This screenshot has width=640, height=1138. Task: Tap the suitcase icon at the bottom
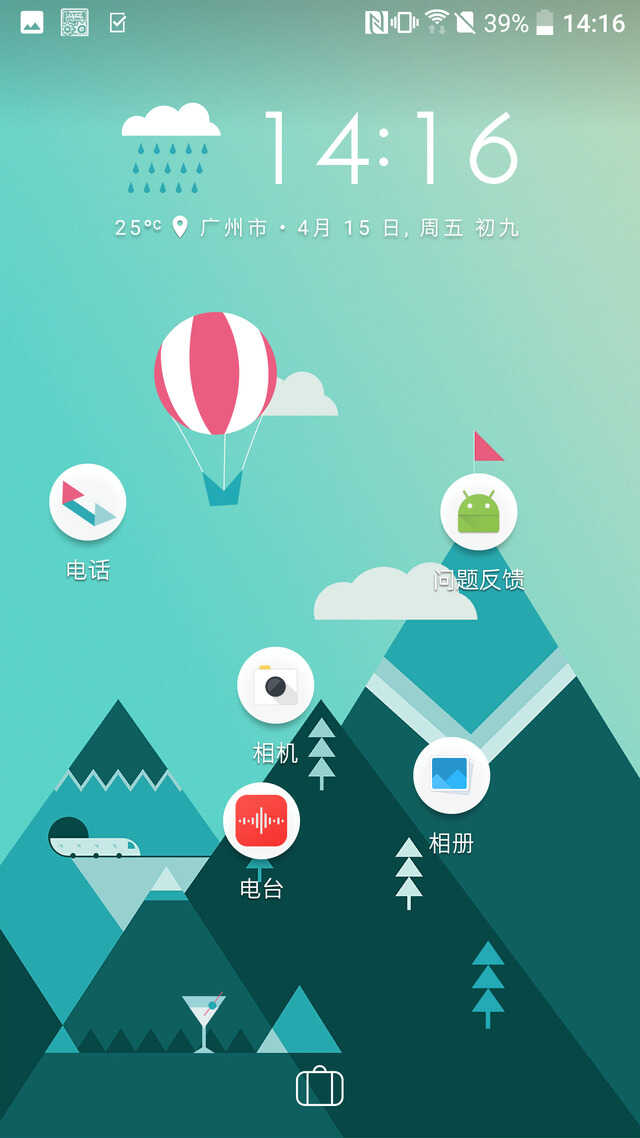[319, 1086]
